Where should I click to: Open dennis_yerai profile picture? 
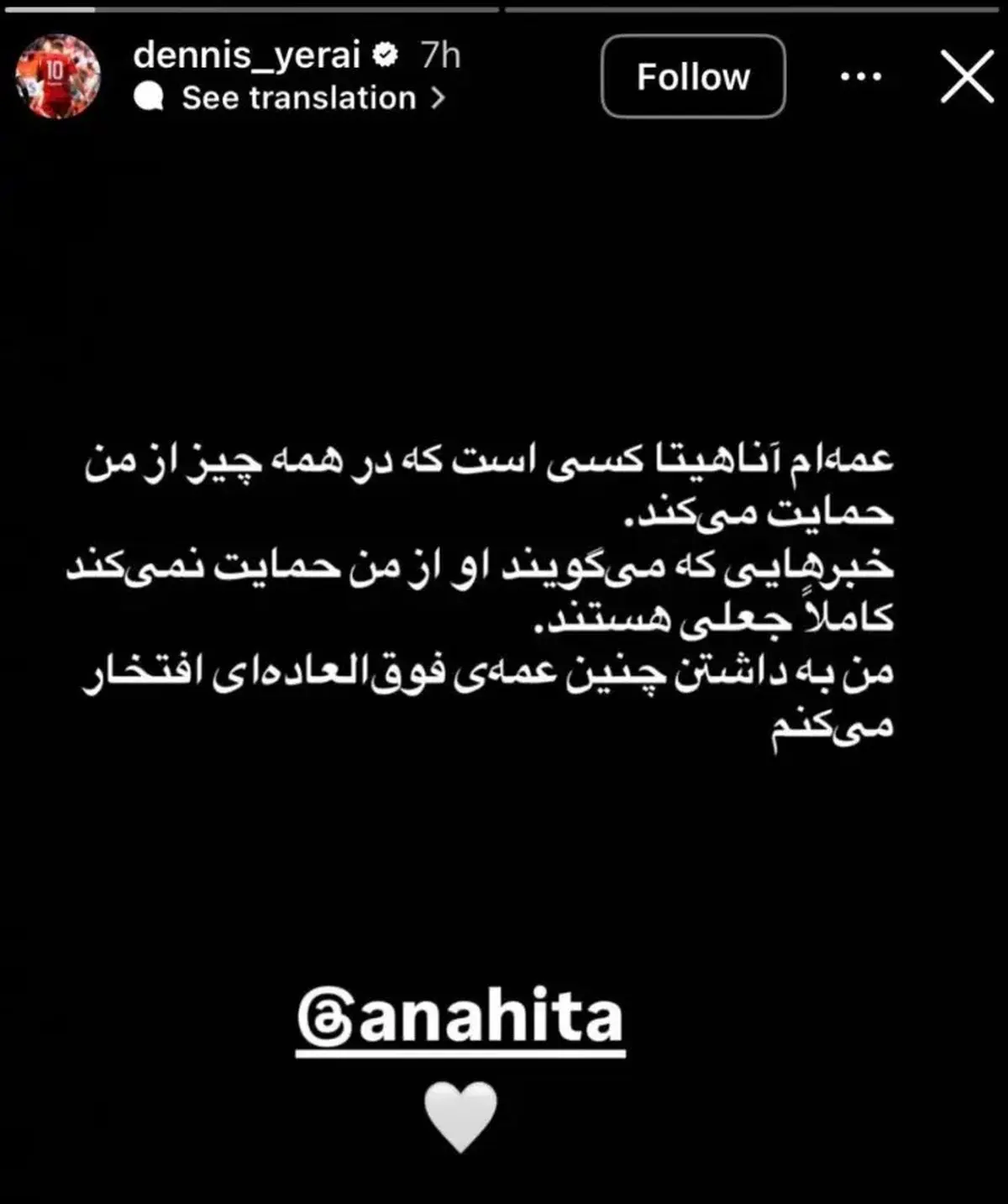57,76
